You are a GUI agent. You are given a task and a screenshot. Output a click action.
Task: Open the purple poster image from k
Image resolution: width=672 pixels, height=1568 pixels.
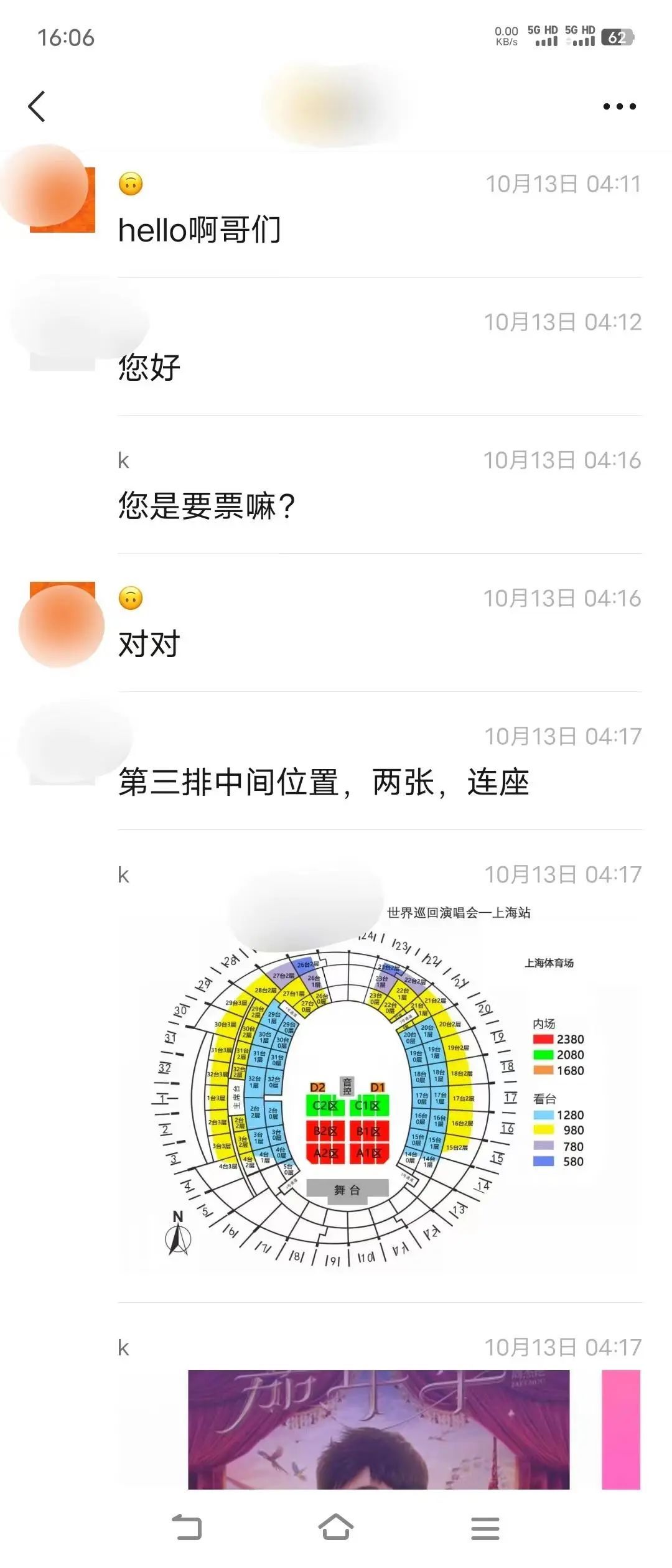(x=378, y=1430)
